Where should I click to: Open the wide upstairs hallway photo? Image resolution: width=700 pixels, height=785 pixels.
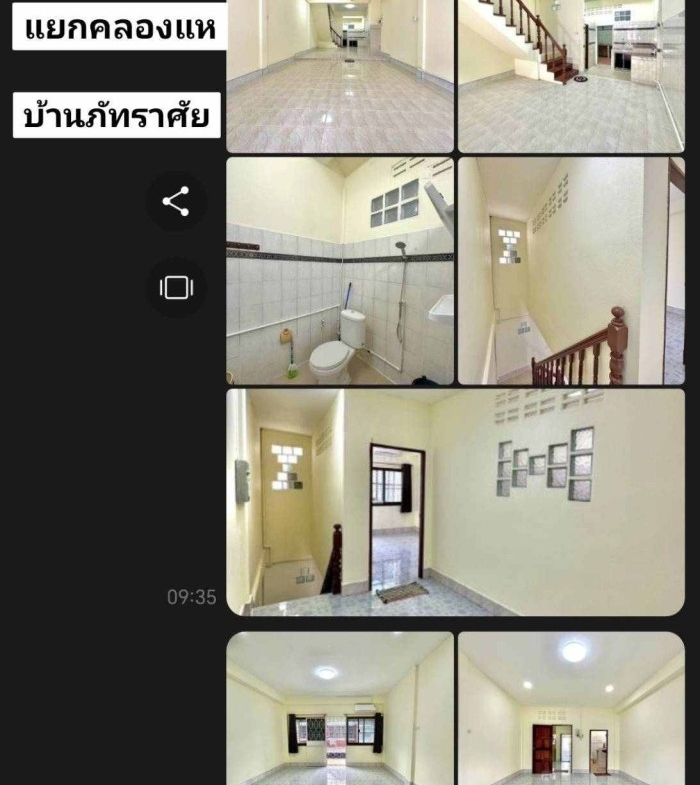tap(455, 502)
